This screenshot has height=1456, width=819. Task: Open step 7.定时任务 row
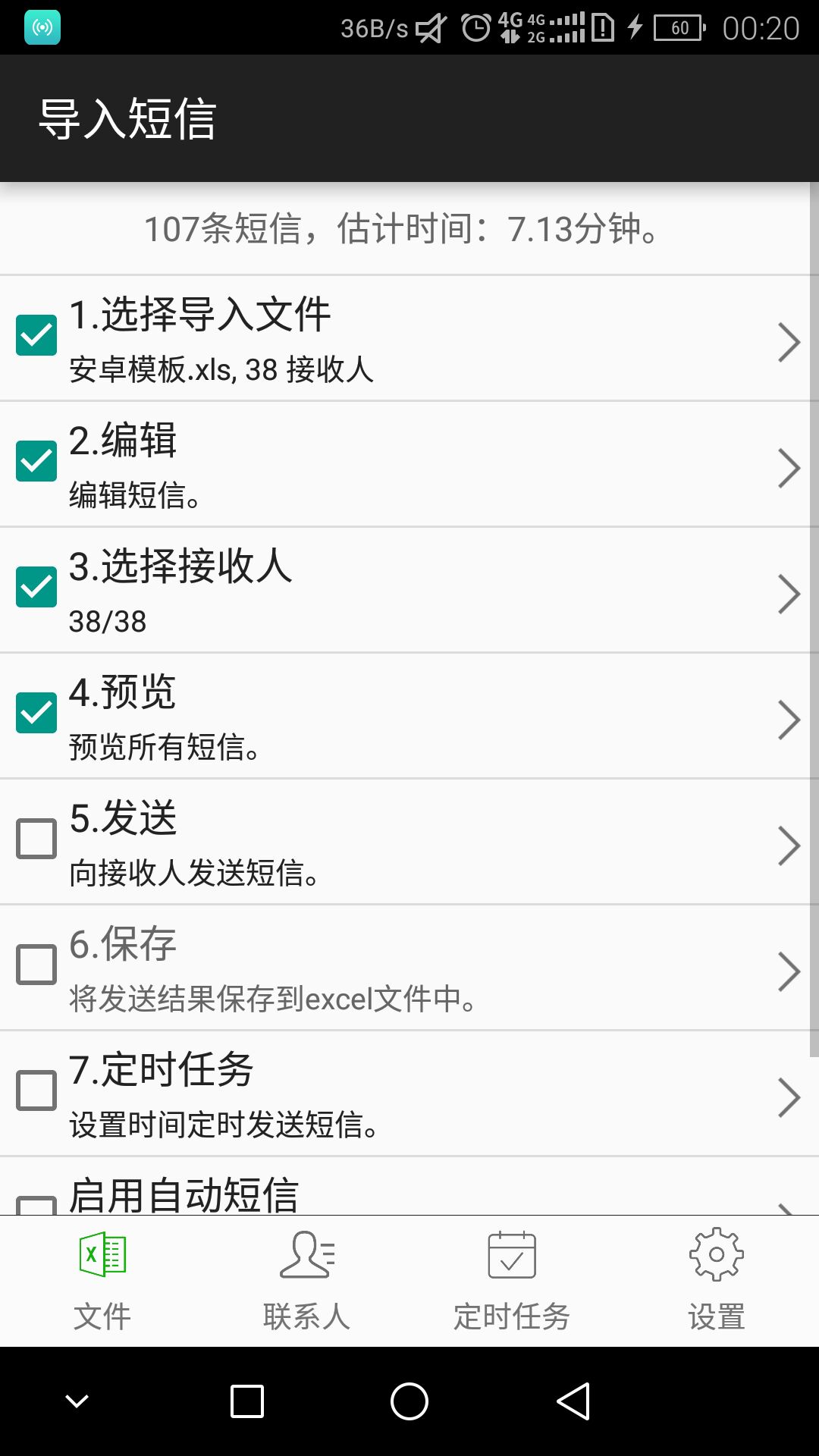point(409,1094)
